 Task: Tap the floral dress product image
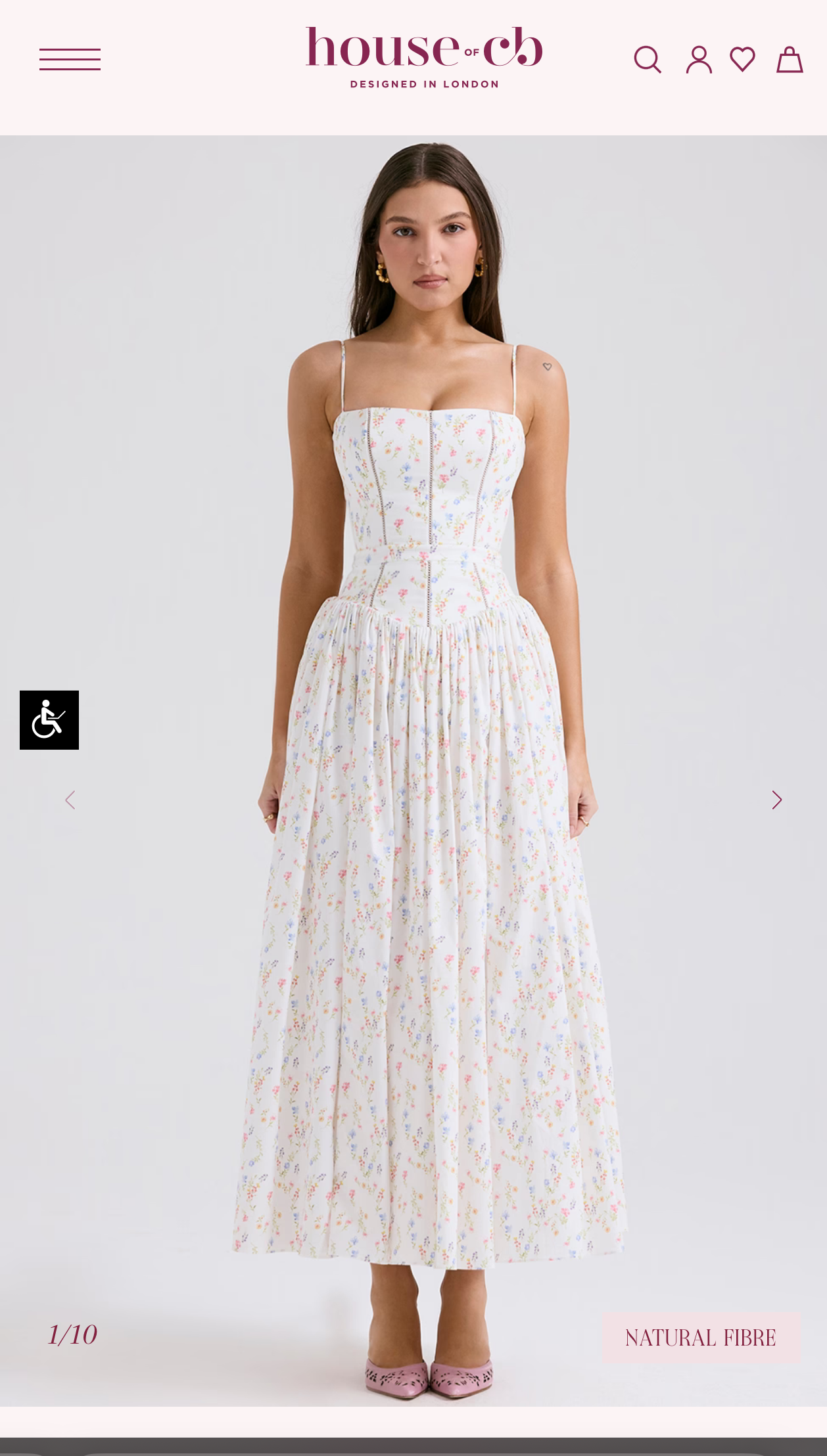[x=413, y=771]
